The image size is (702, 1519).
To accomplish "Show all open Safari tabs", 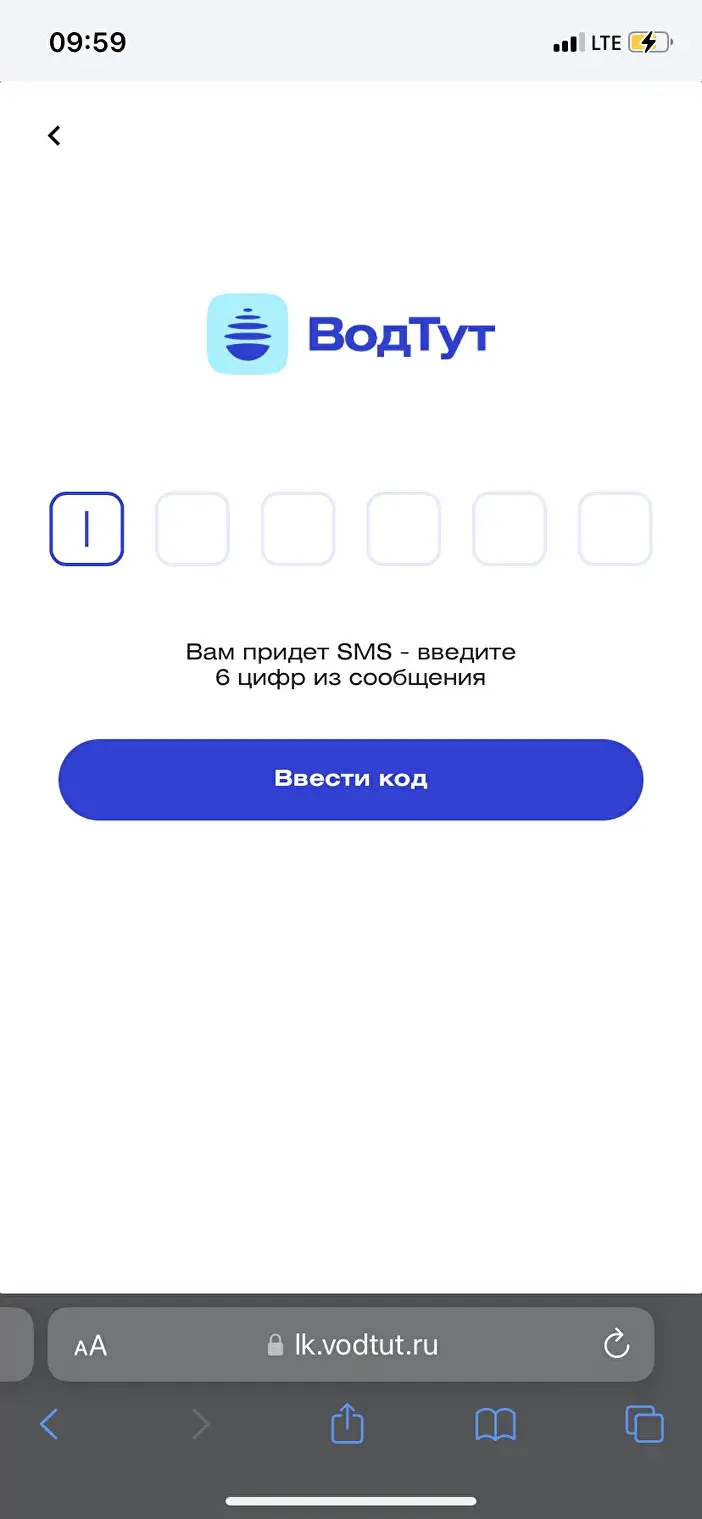I will (x=644, y=1423).
